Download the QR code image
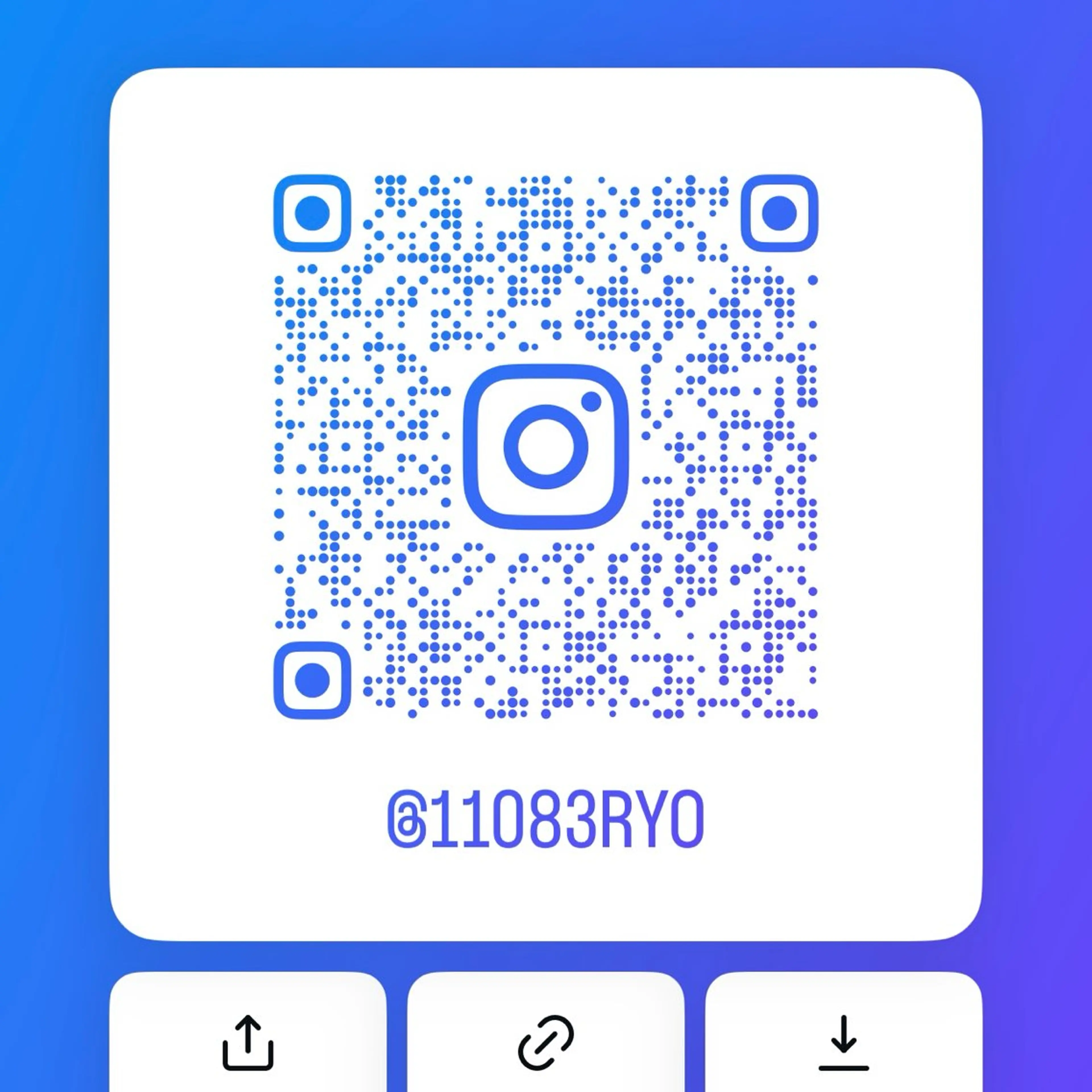The image size is (1092, 1092). 843,1043
